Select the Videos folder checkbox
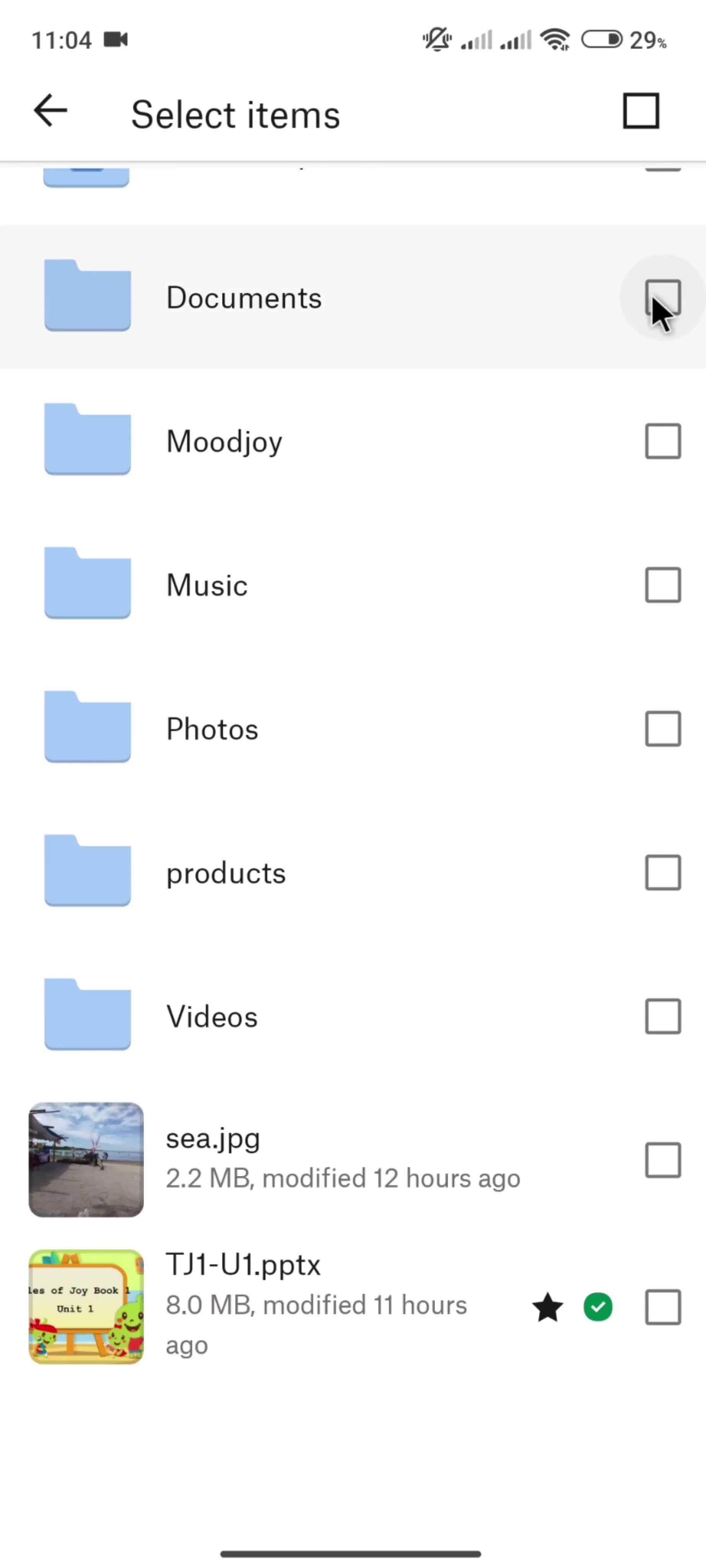Viewport: 706px width, 1568px height. click(x=662, y=1016)
